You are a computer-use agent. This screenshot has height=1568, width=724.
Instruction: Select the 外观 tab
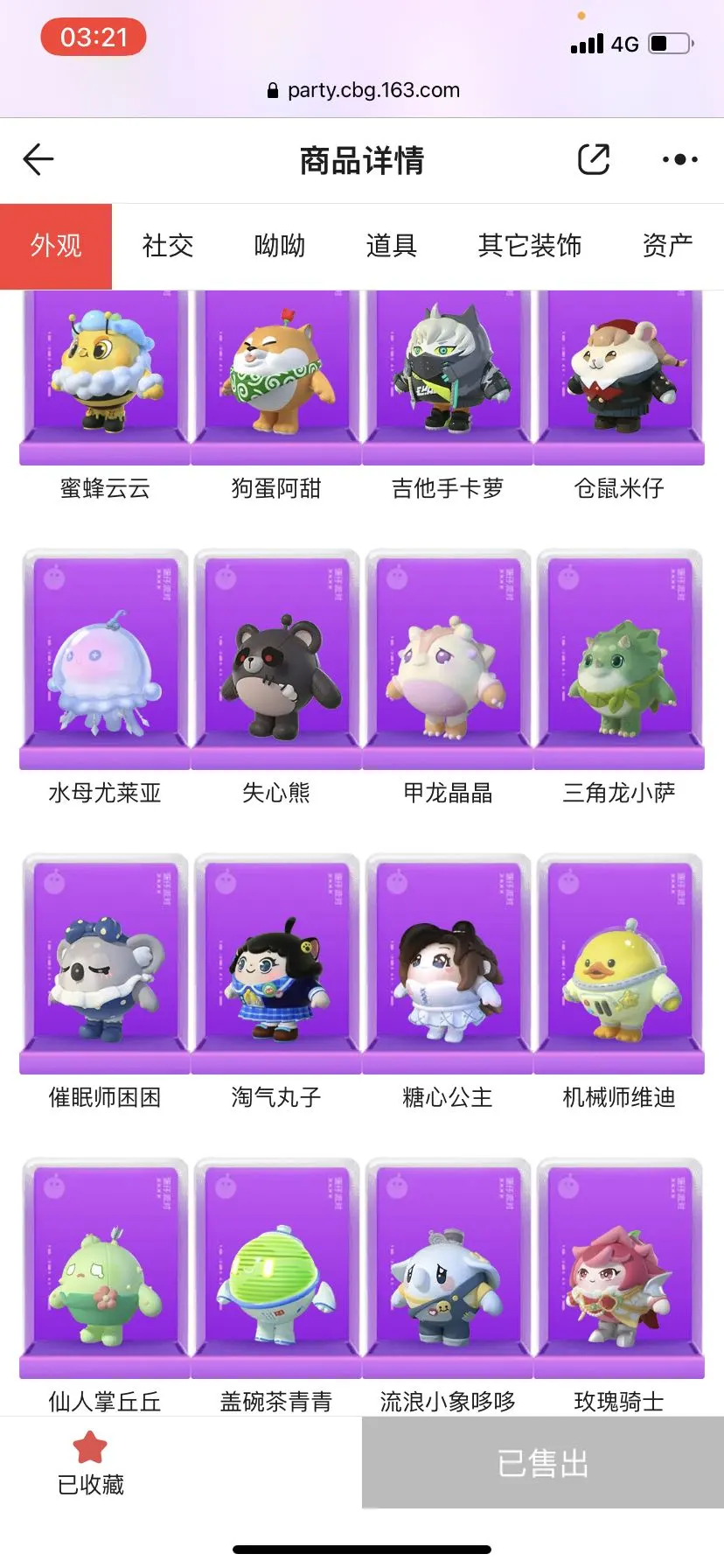[x=56, y=246]
